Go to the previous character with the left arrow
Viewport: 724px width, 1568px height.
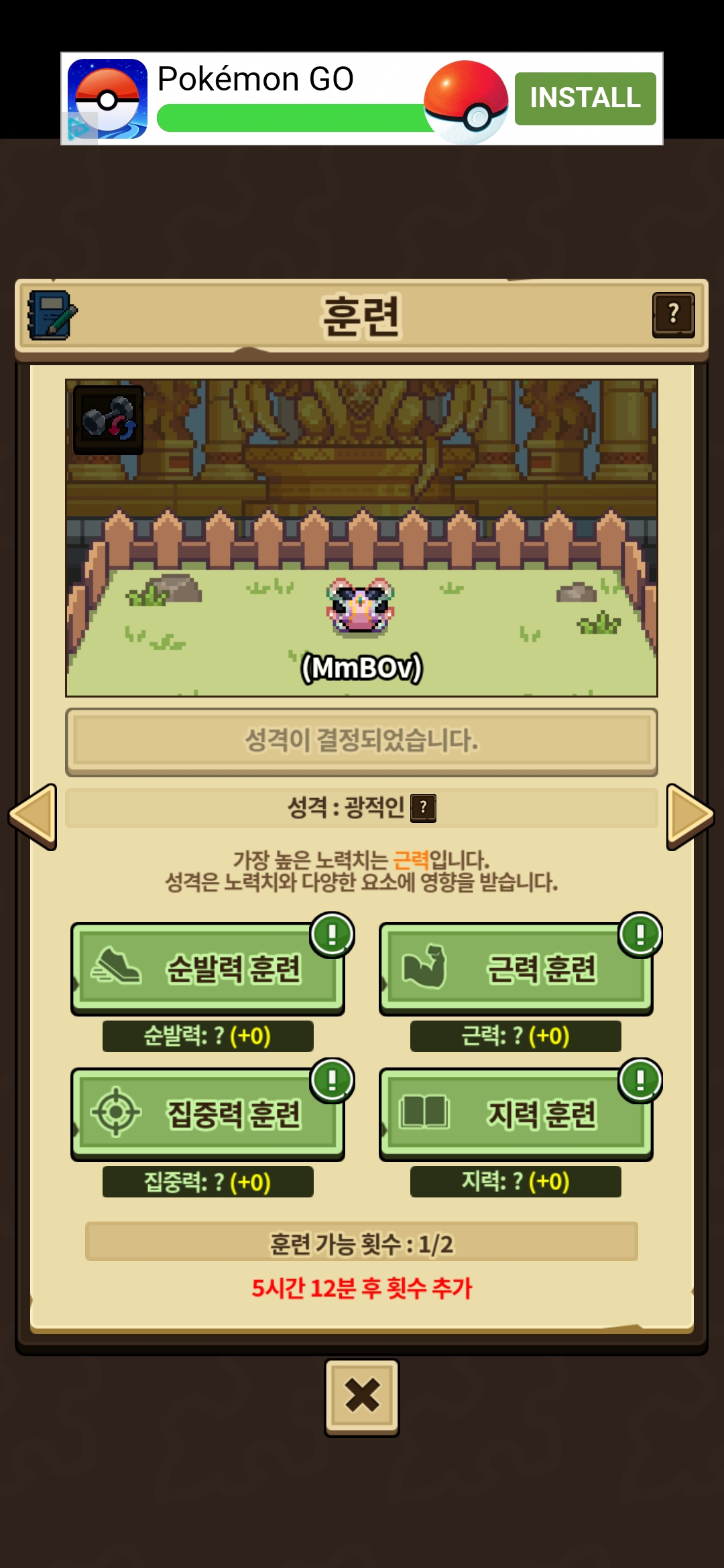tap(33, 816)
